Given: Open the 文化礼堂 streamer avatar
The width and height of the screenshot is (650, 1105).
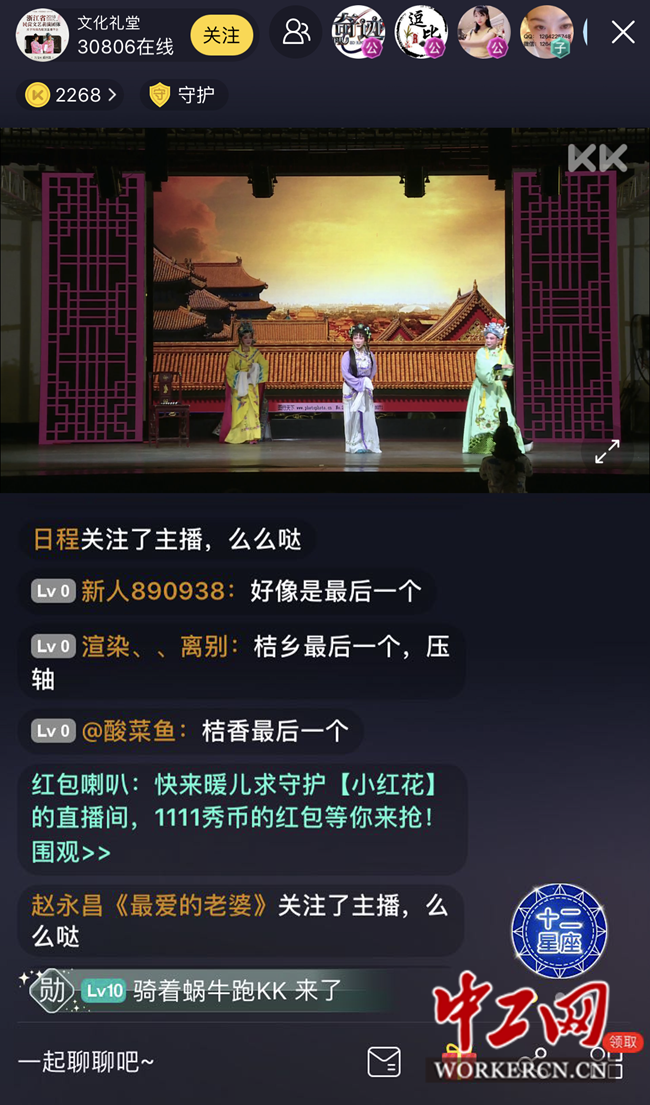Looking at the screenshot, I should click(x=42, y=35).
